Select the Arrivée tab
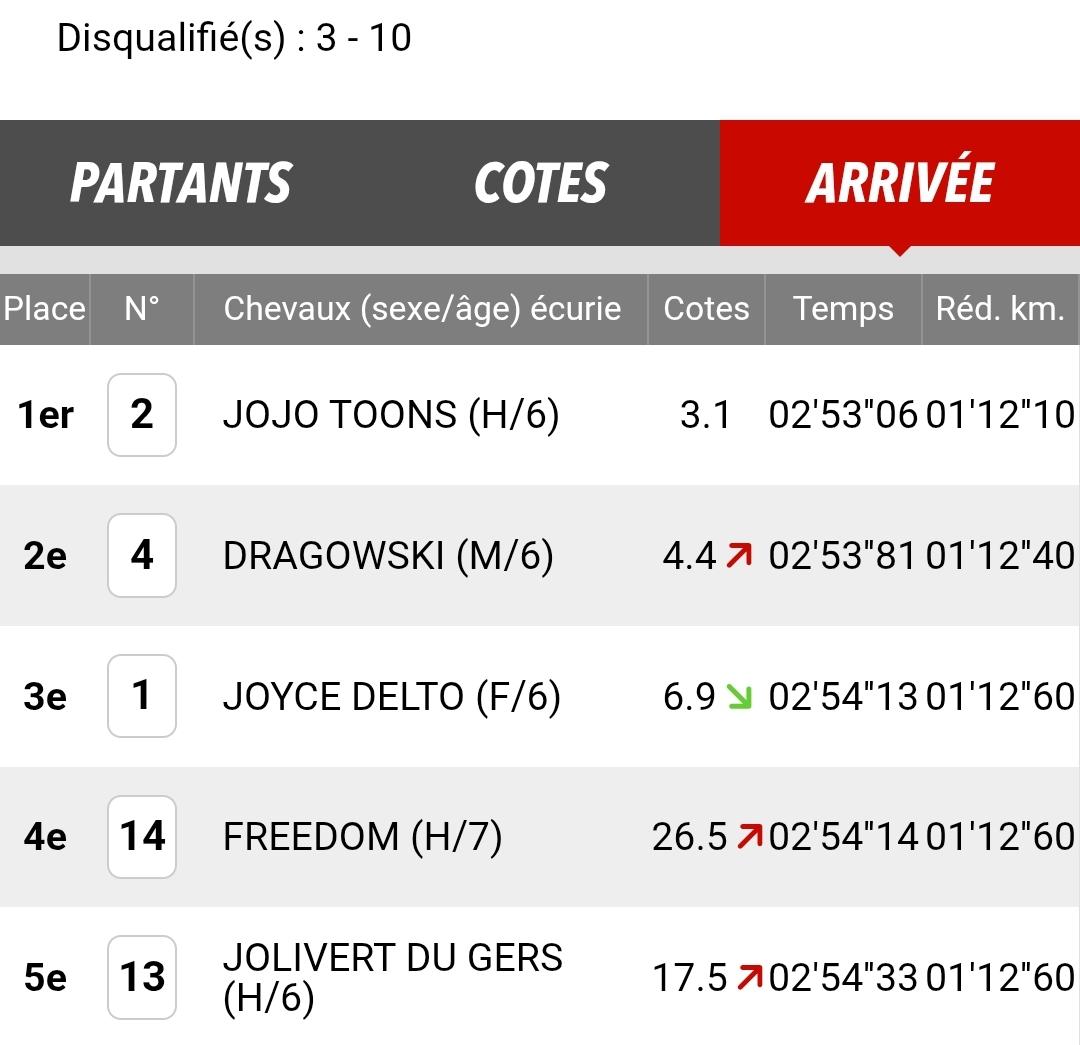This screenshot has width=1080, height=1045. 899,183
